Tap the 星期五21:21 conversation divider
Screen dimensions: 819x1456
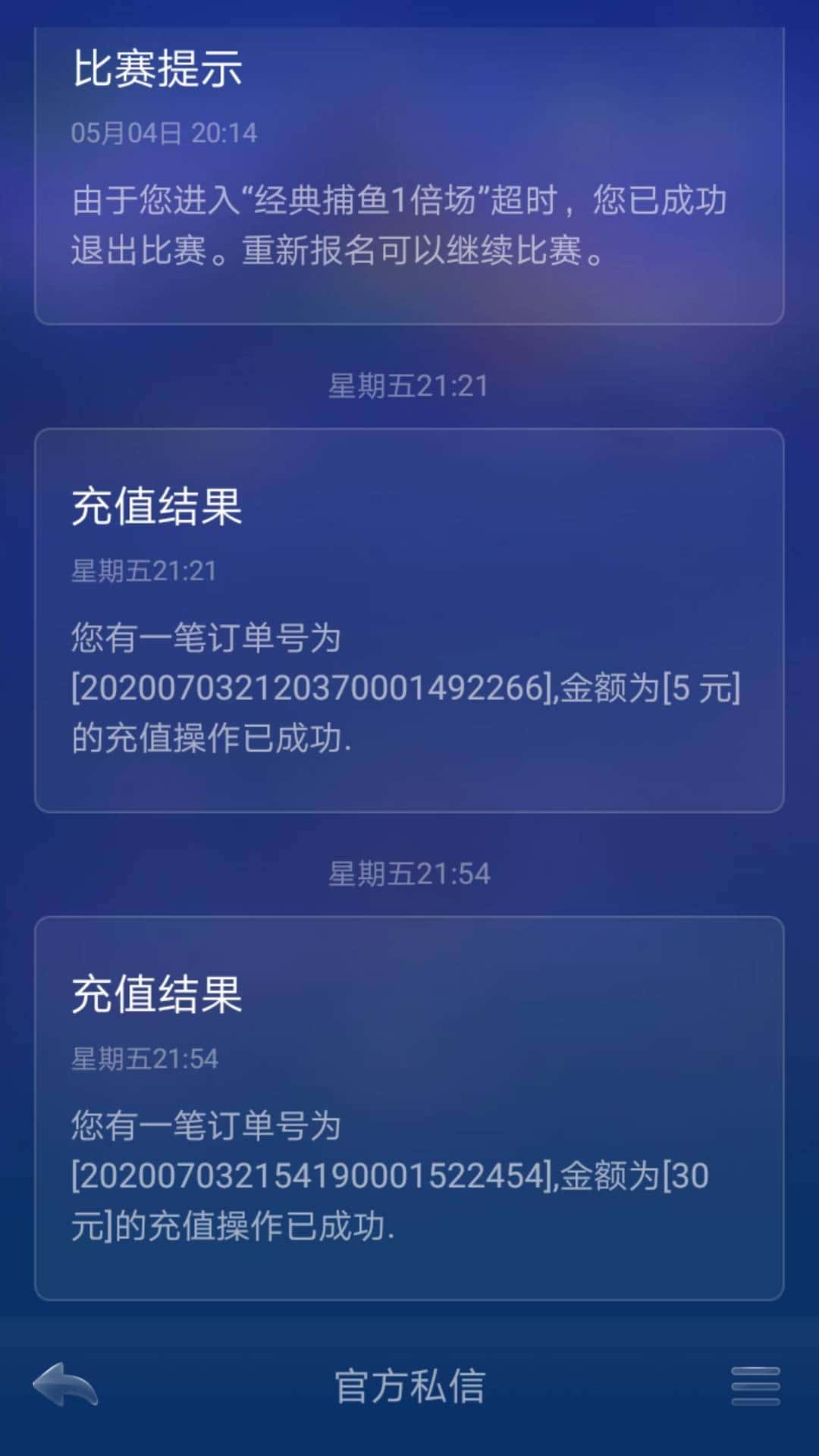point(409,387)
